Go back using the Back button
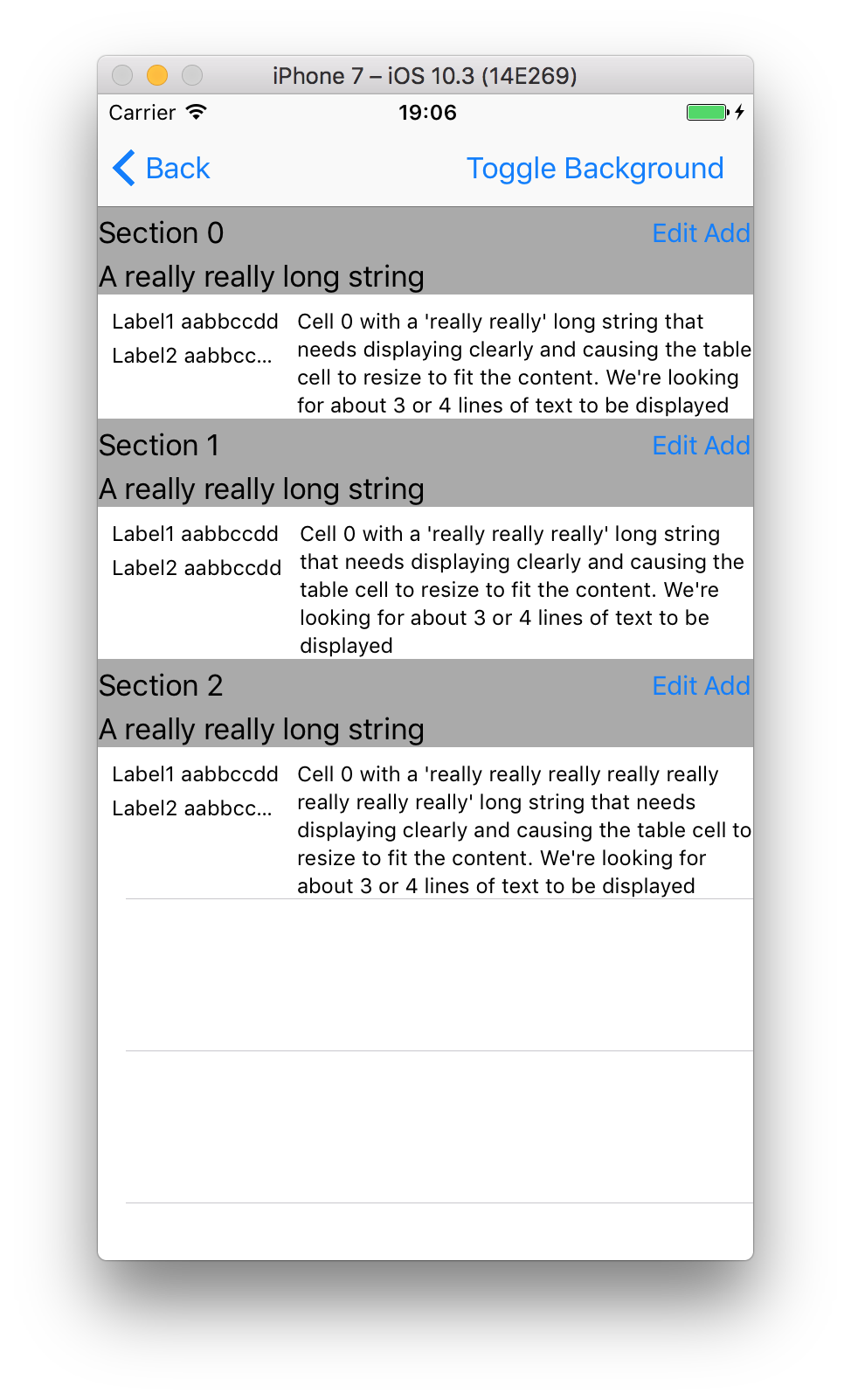Viewport: 851px width, 1400px height. [163, 168]
